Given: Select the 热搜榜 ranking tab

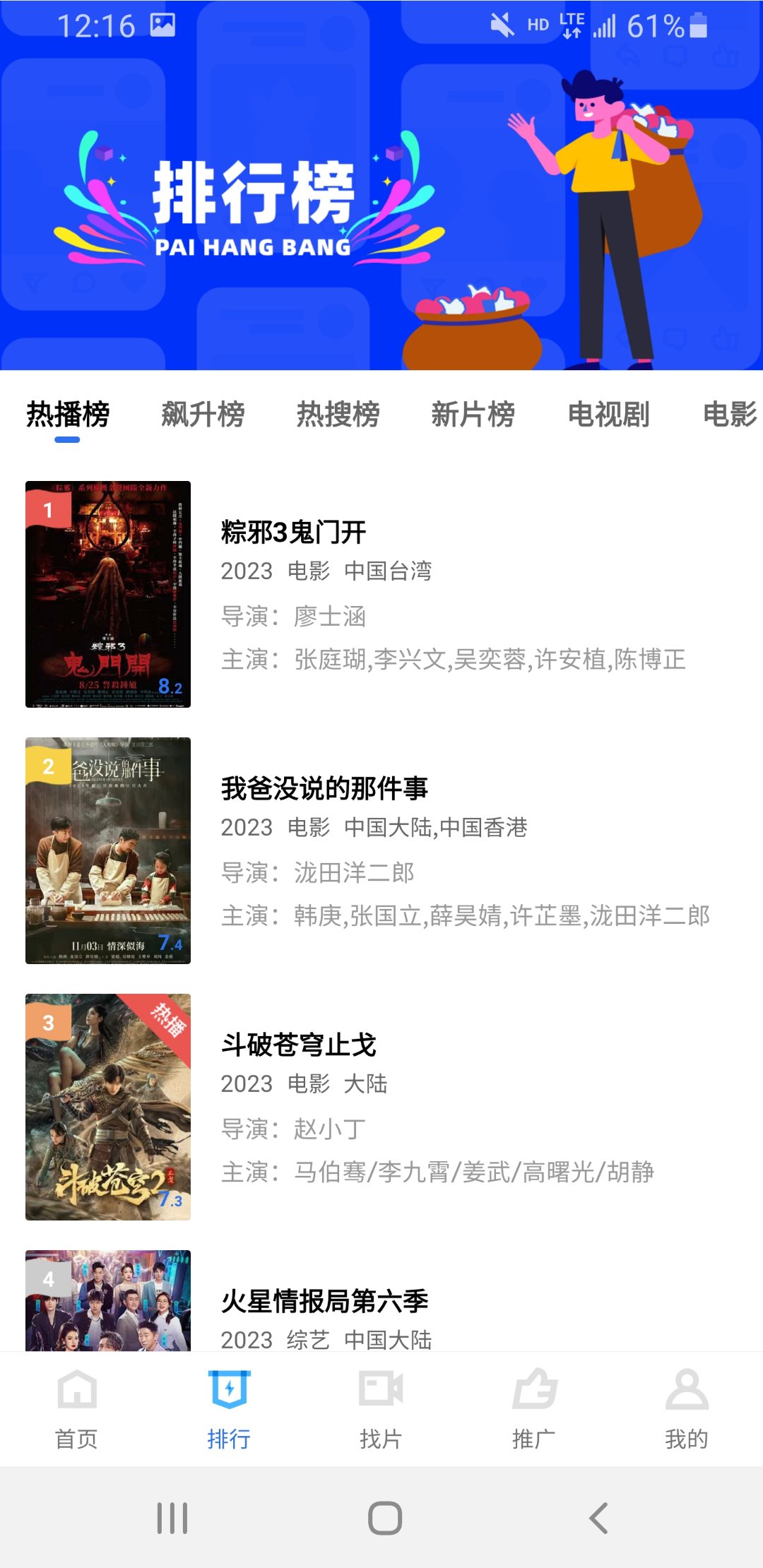Looking at the screenshot, I should (338, 415).
